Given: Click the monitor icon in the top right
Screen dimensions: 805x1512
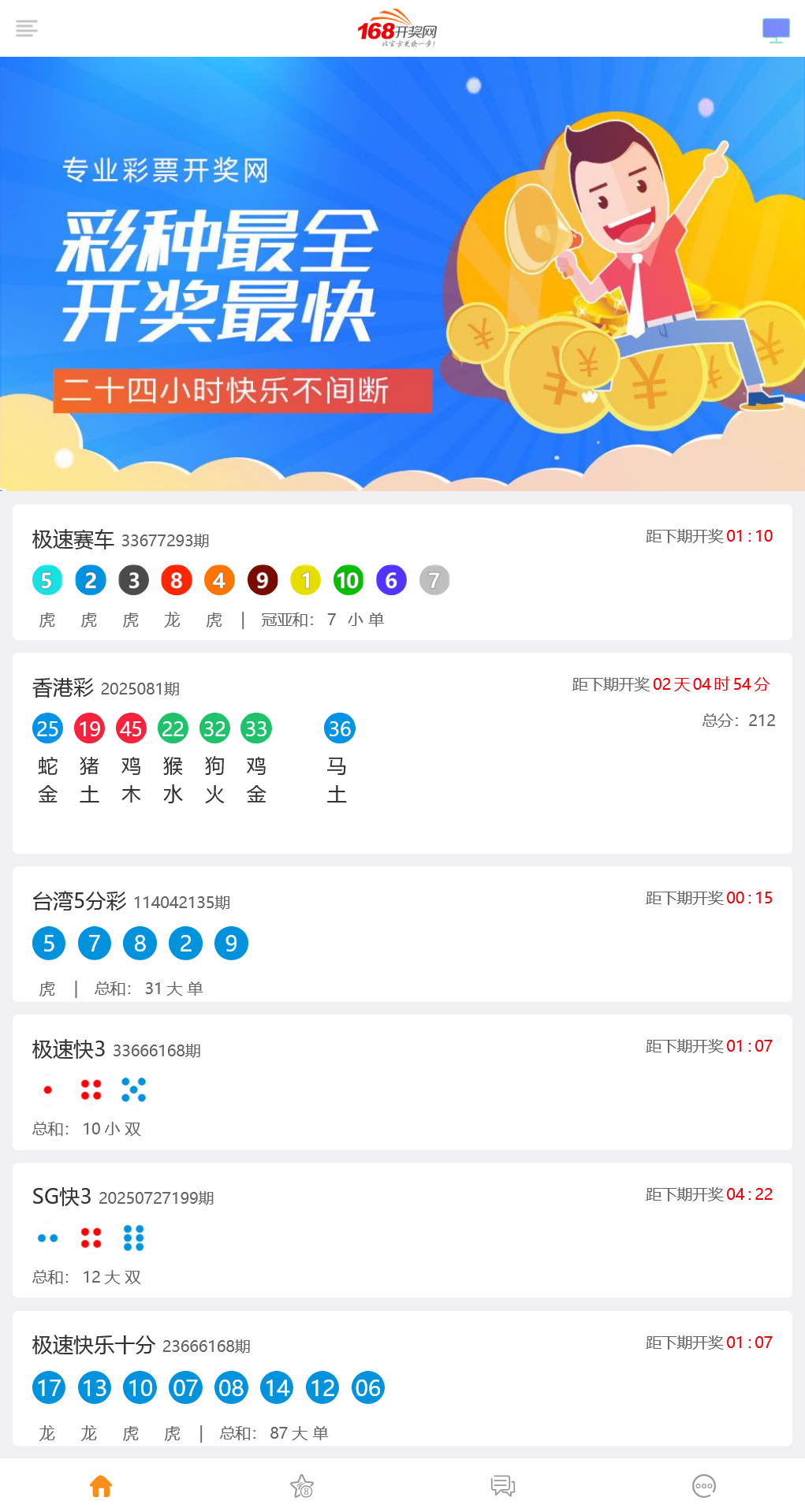Looking at the screenshot, I should [775, 28].
